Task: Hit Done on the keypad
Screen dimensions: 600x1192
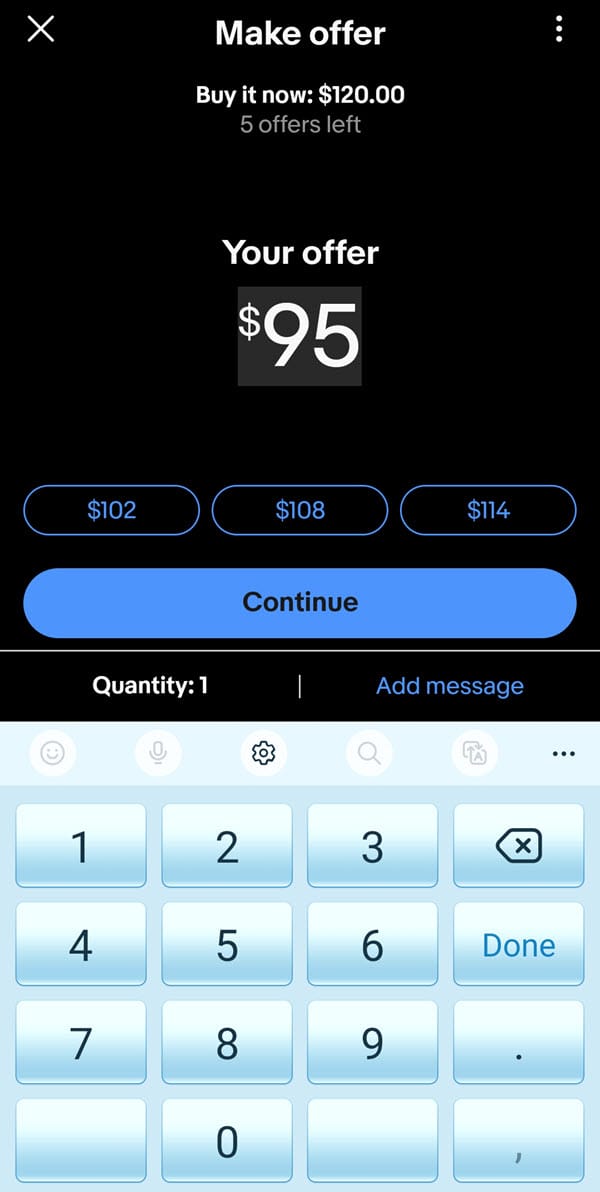Action: 518,944
